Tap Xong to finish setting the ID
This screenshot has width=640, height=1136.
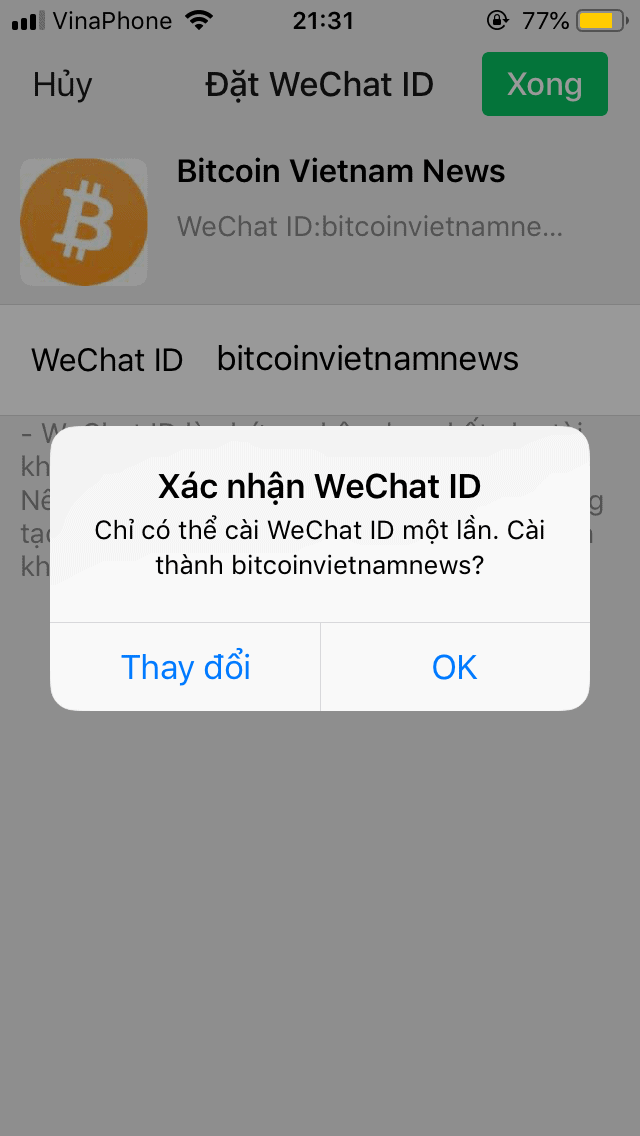(x=544, y=85)
